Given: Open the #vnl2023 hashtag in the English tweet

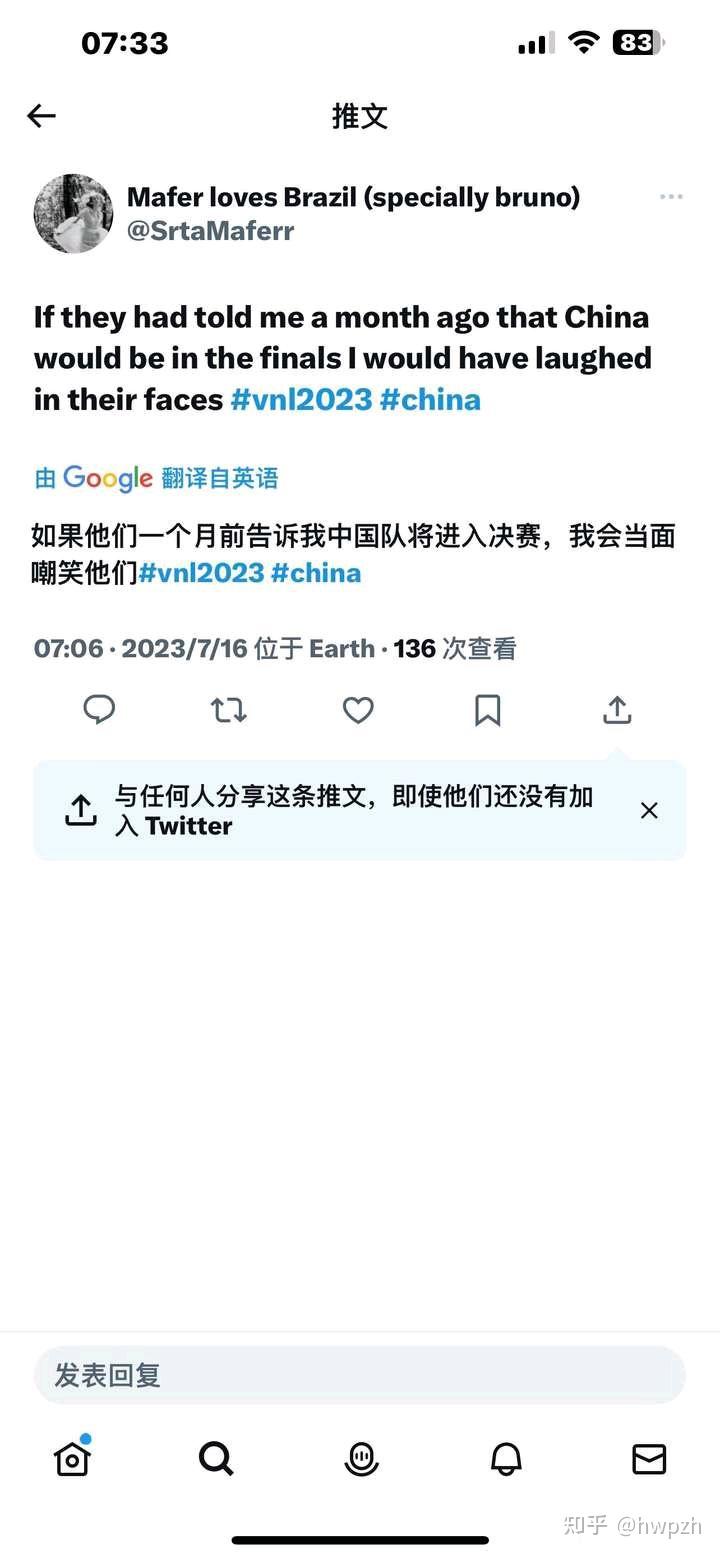Looking at the screenshot, I should coord(301,400).
